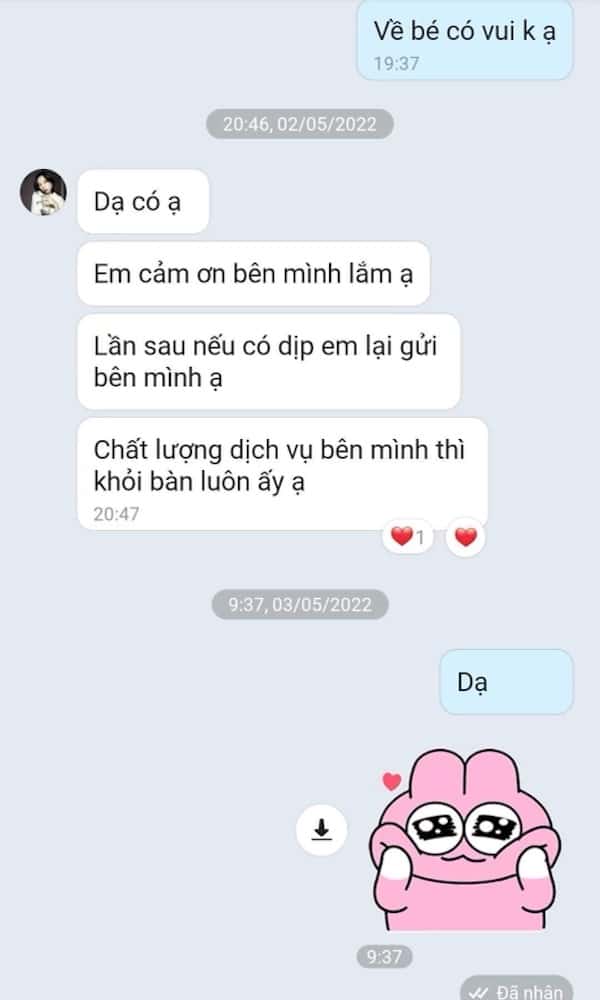React with the heart button

tap(465, 538)
